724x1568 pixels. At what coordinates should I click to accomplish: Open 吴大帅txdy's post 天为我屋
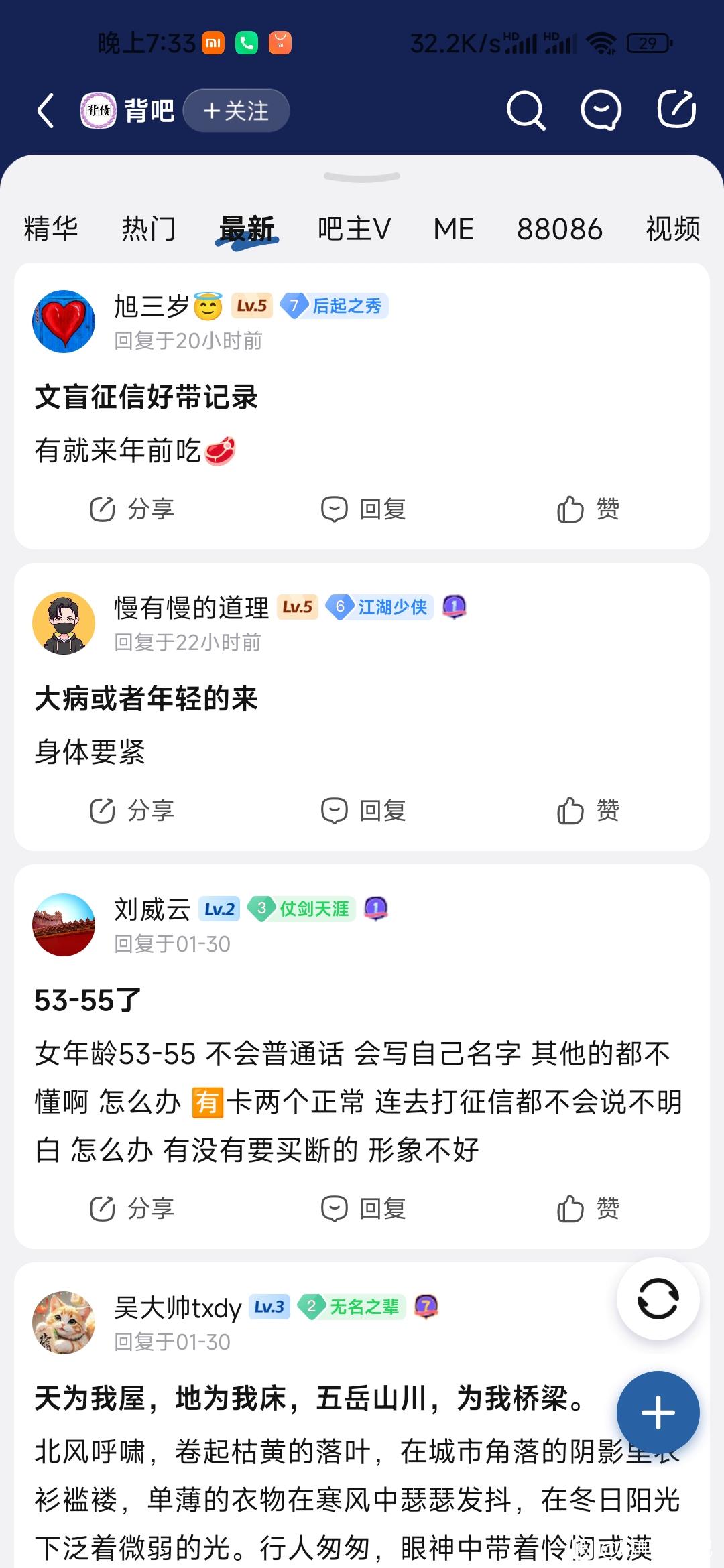308,1399
